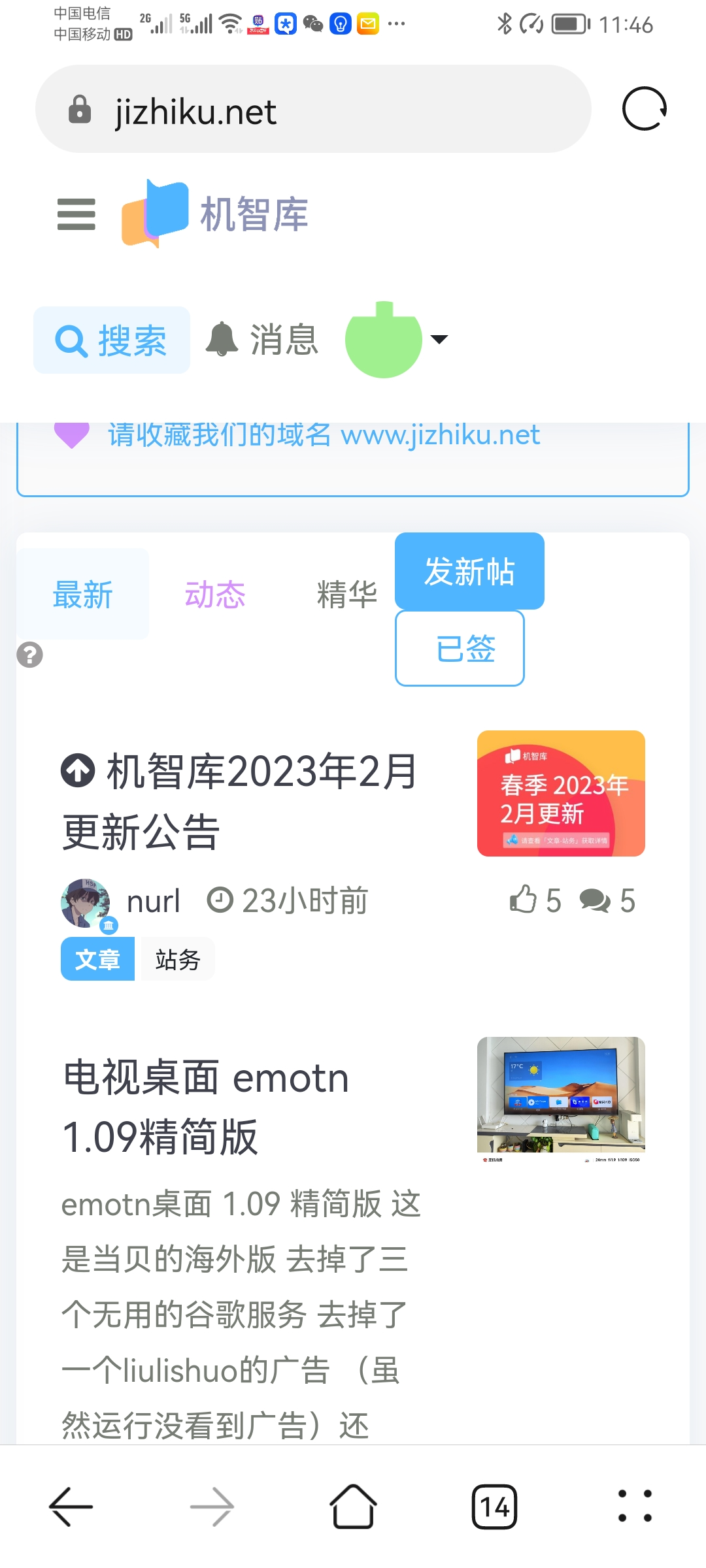Open the gray question mark help icon
Viewport: 706px width, 1568px height.
point(30,655)
